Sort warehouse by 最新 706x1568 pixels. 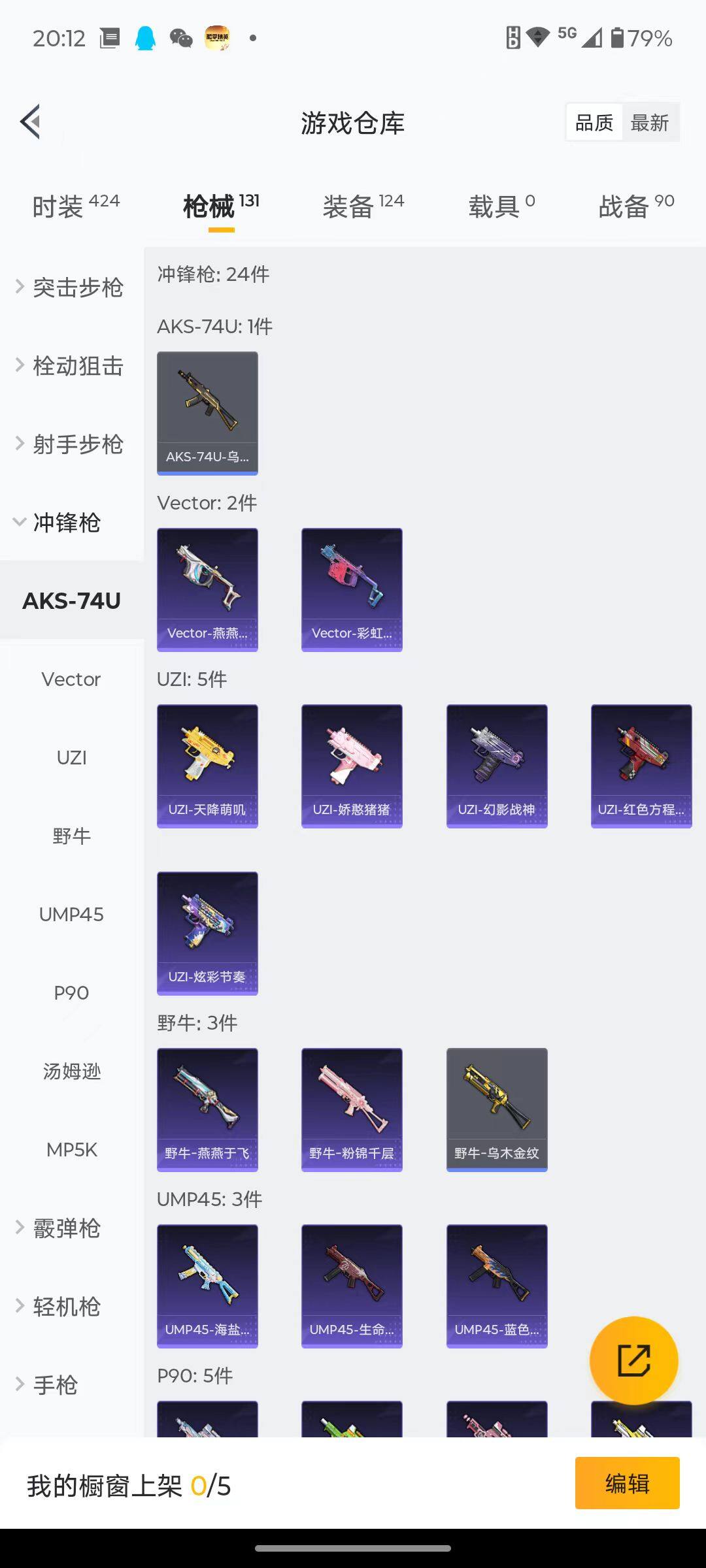pyautogui.click(x=649, y=123)
